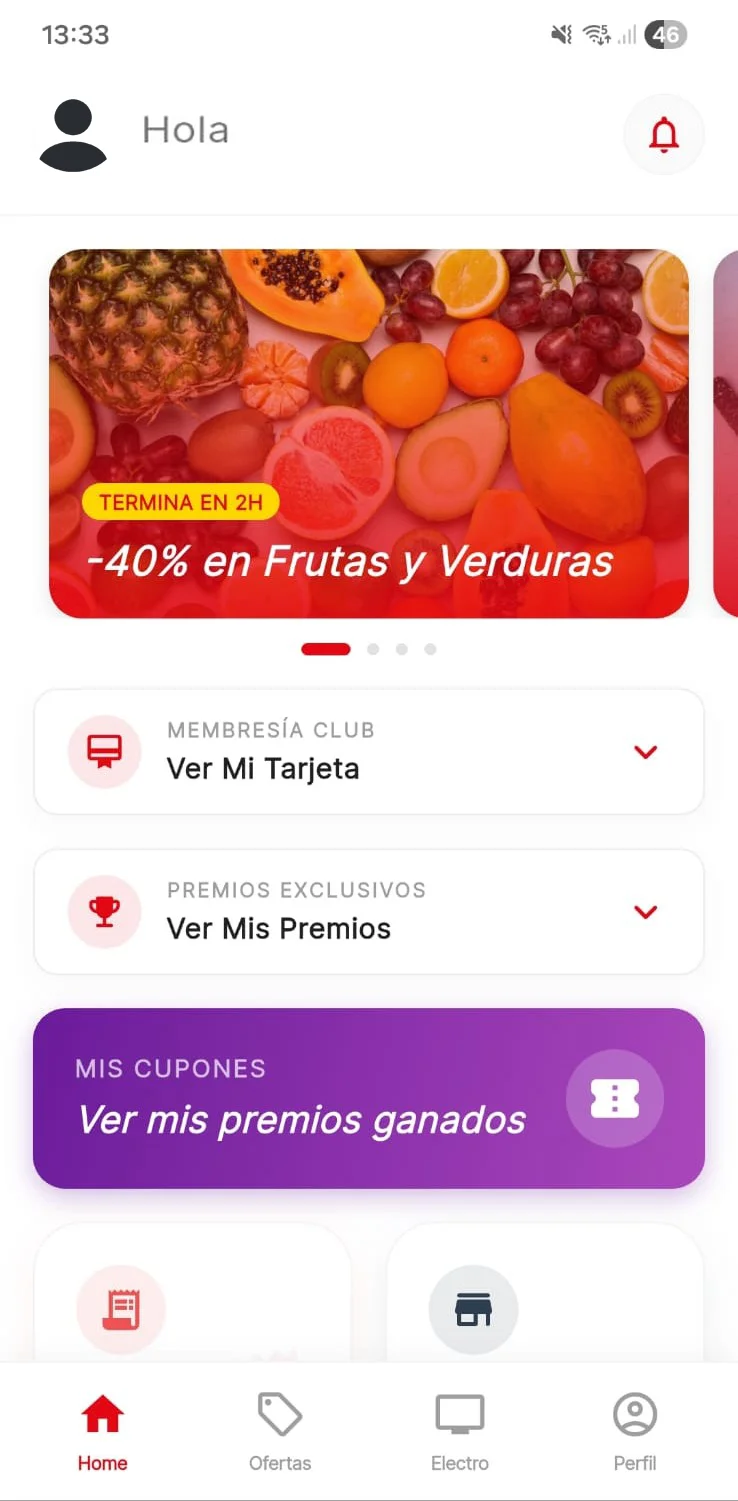Viewport: 738px width, 1501px height.
Task: Click the receipt icon in the lower left card
Action: tap(121, 1310)
